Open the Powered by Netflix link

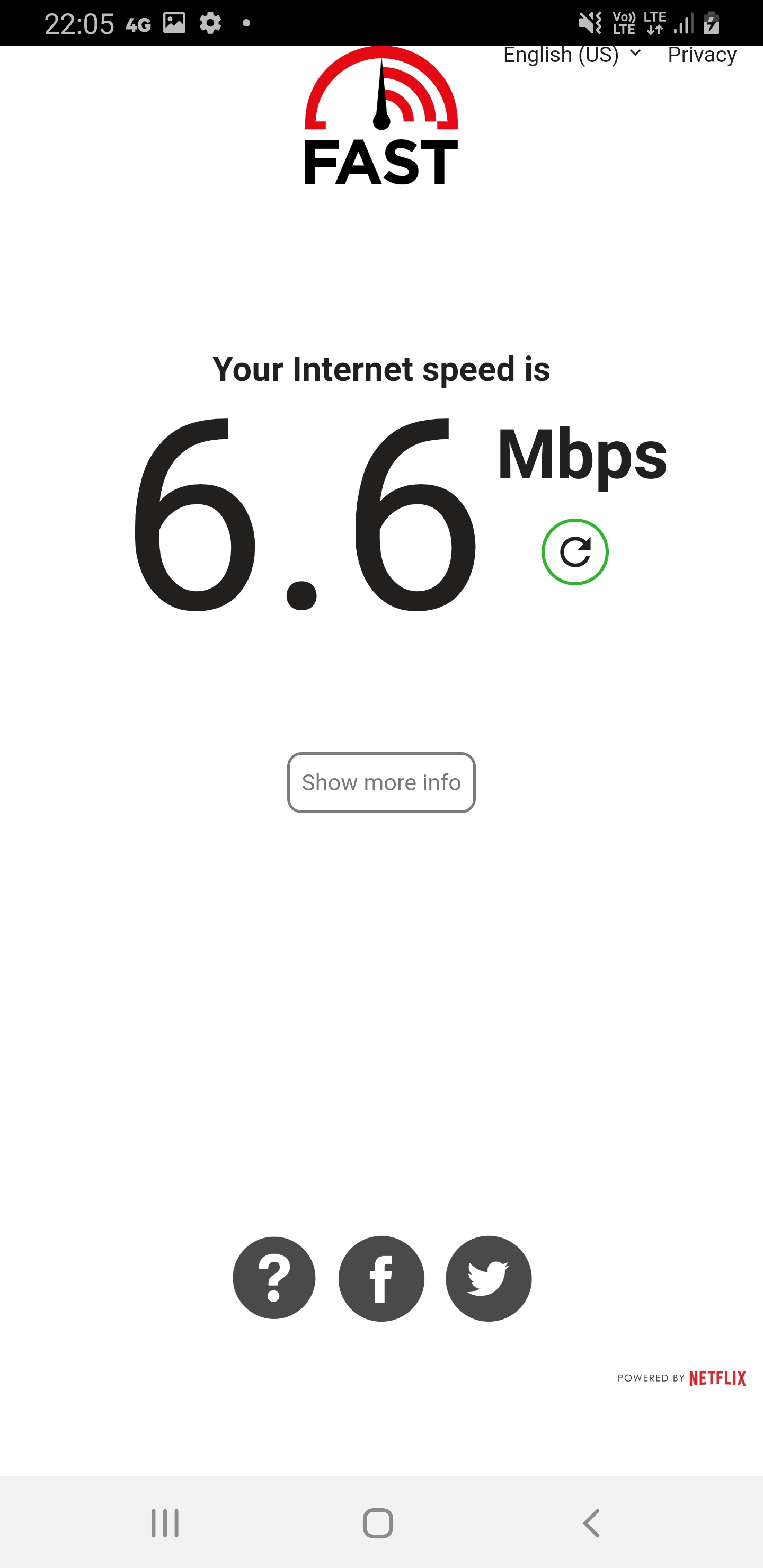coord(681,1378)
